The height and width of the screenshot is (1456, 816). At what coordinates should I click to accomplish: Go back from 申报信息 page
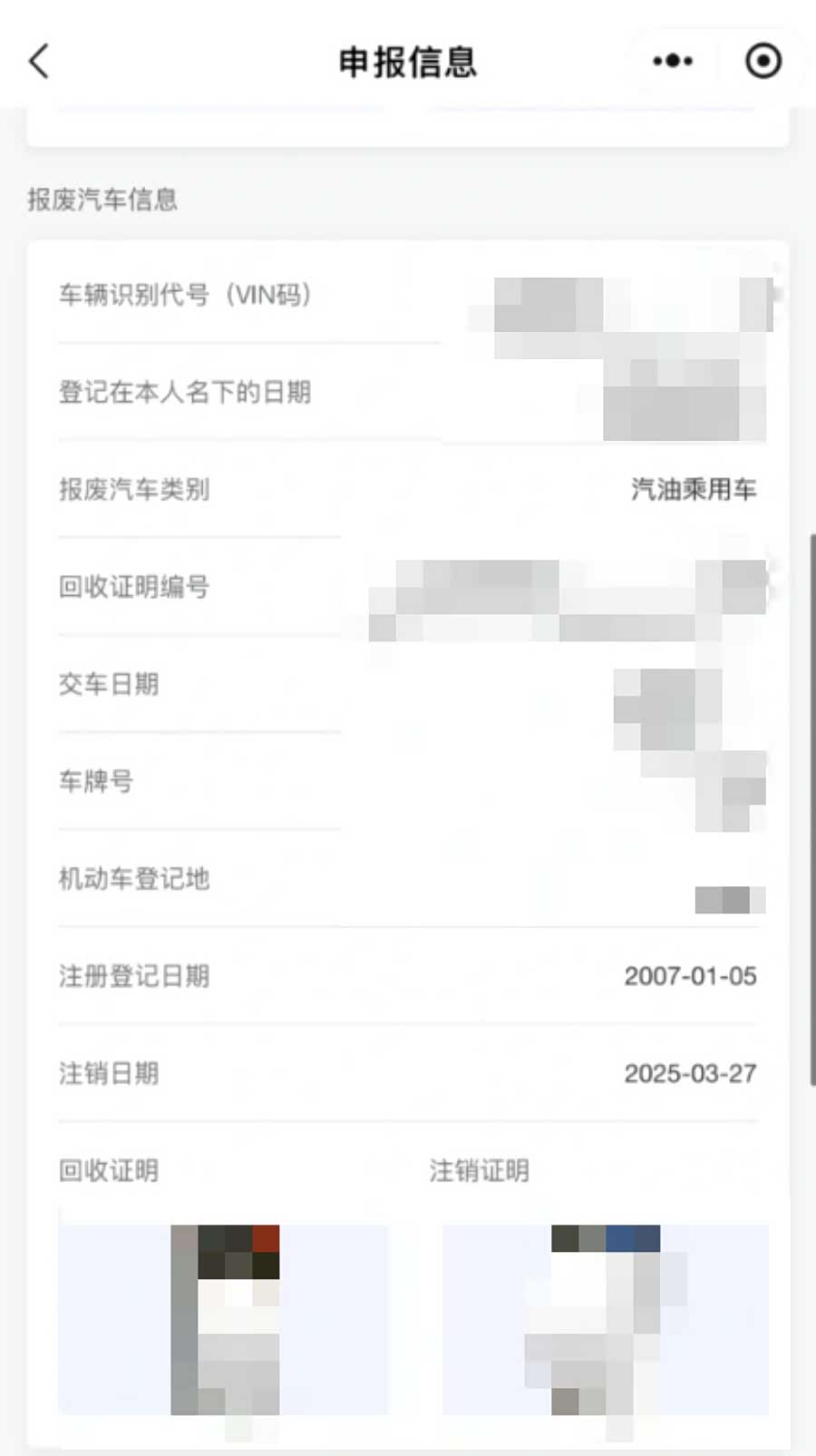[x=40, y=62]
